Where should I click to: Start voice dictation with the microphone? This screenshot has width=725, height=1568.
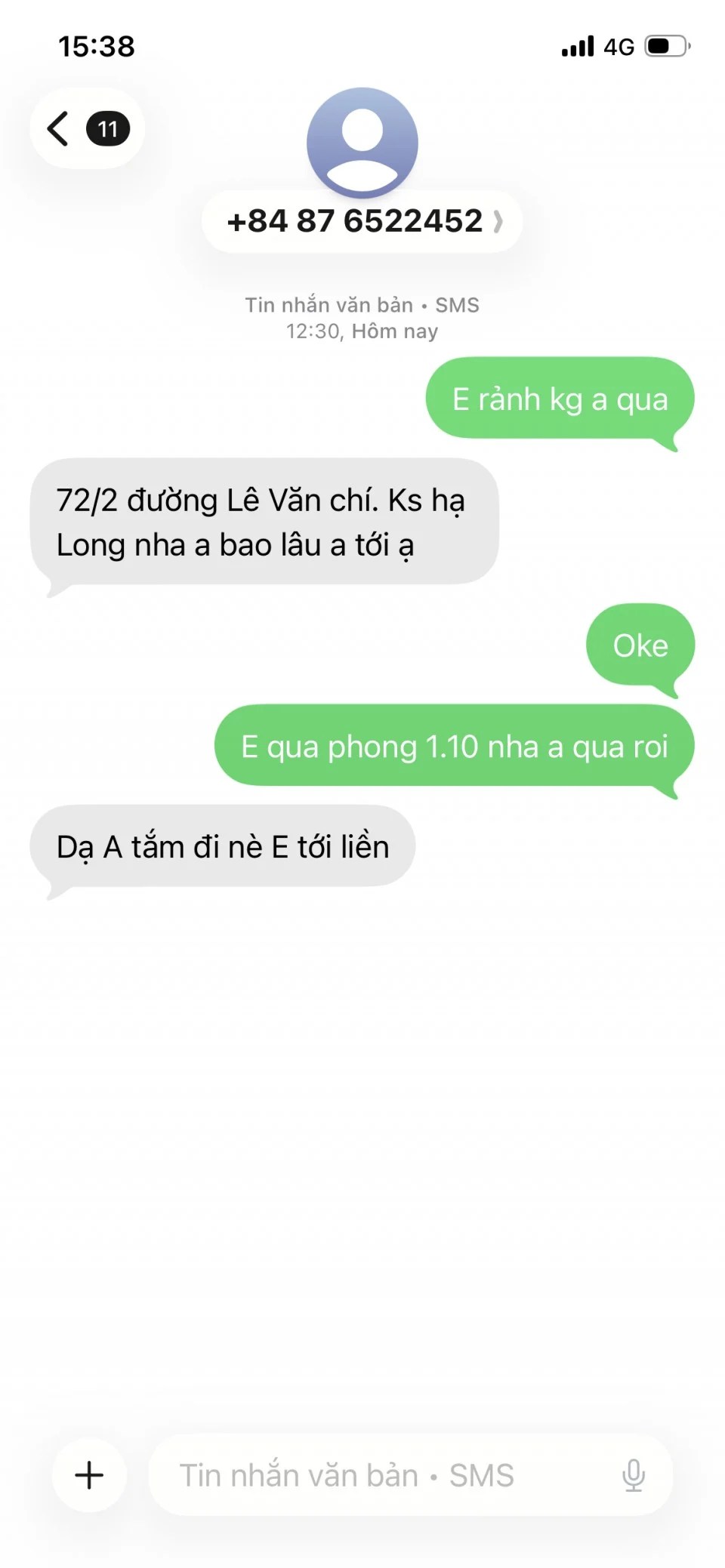click(633, 1474)
